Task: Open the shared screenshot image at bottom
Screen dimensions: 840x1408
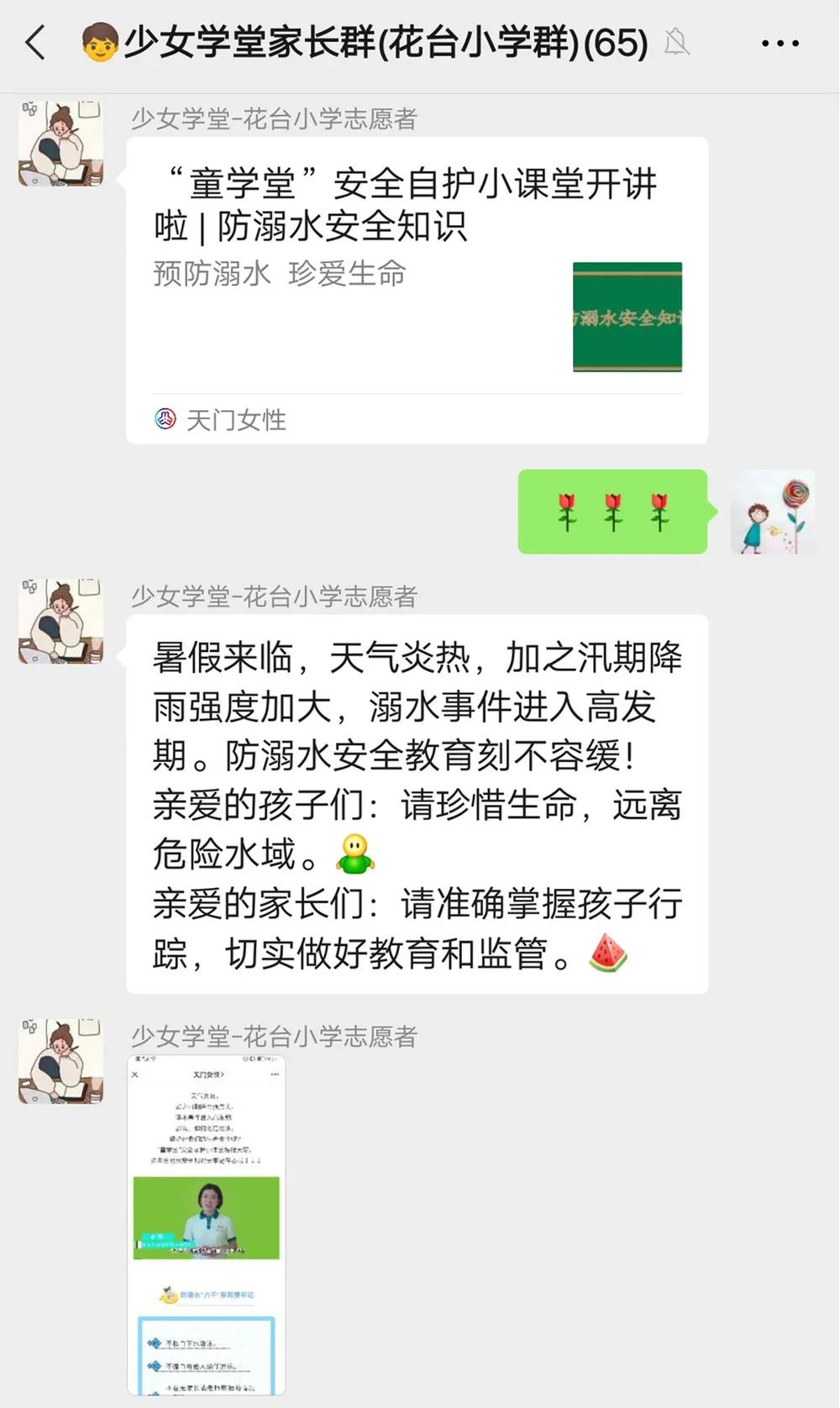Action: 207,1225
